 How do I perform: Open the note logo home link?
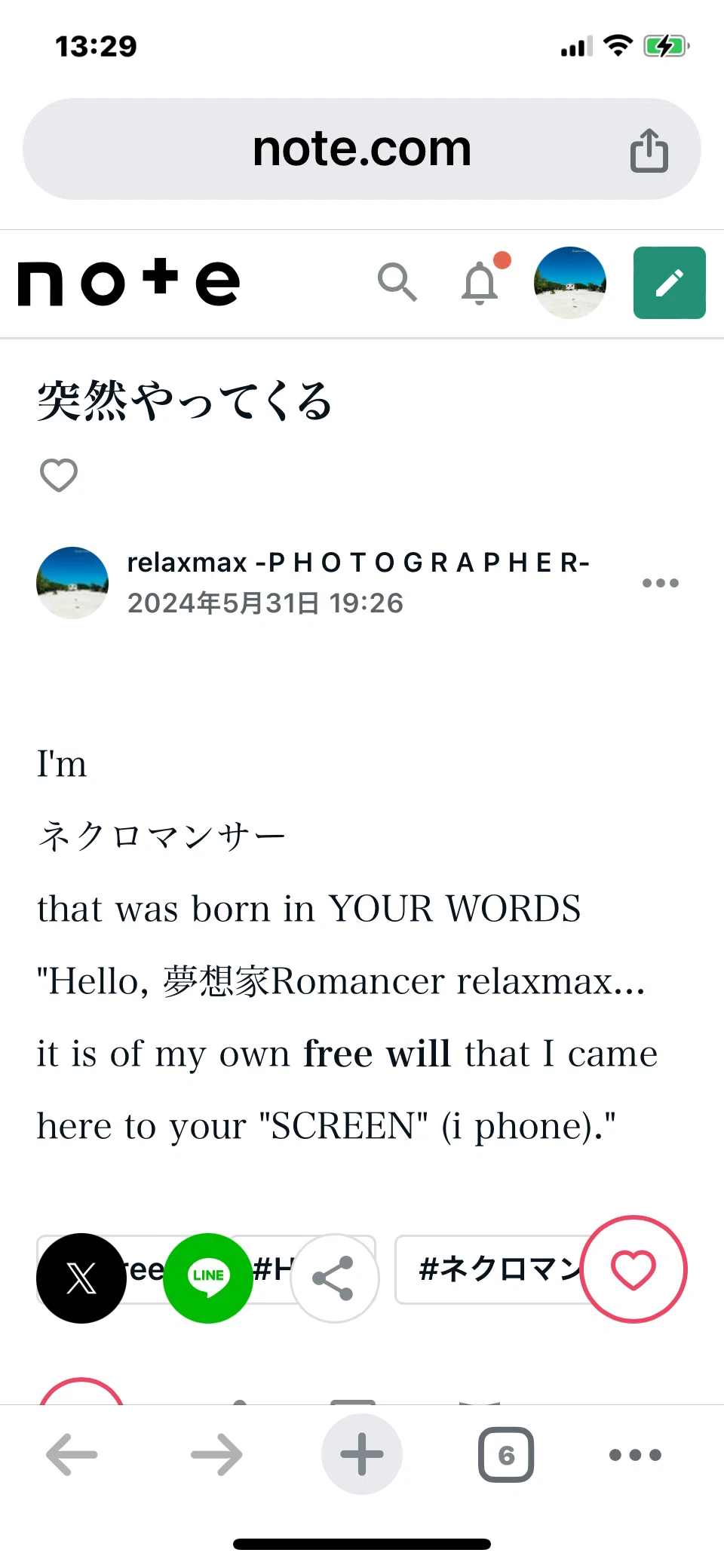point(128,283)
